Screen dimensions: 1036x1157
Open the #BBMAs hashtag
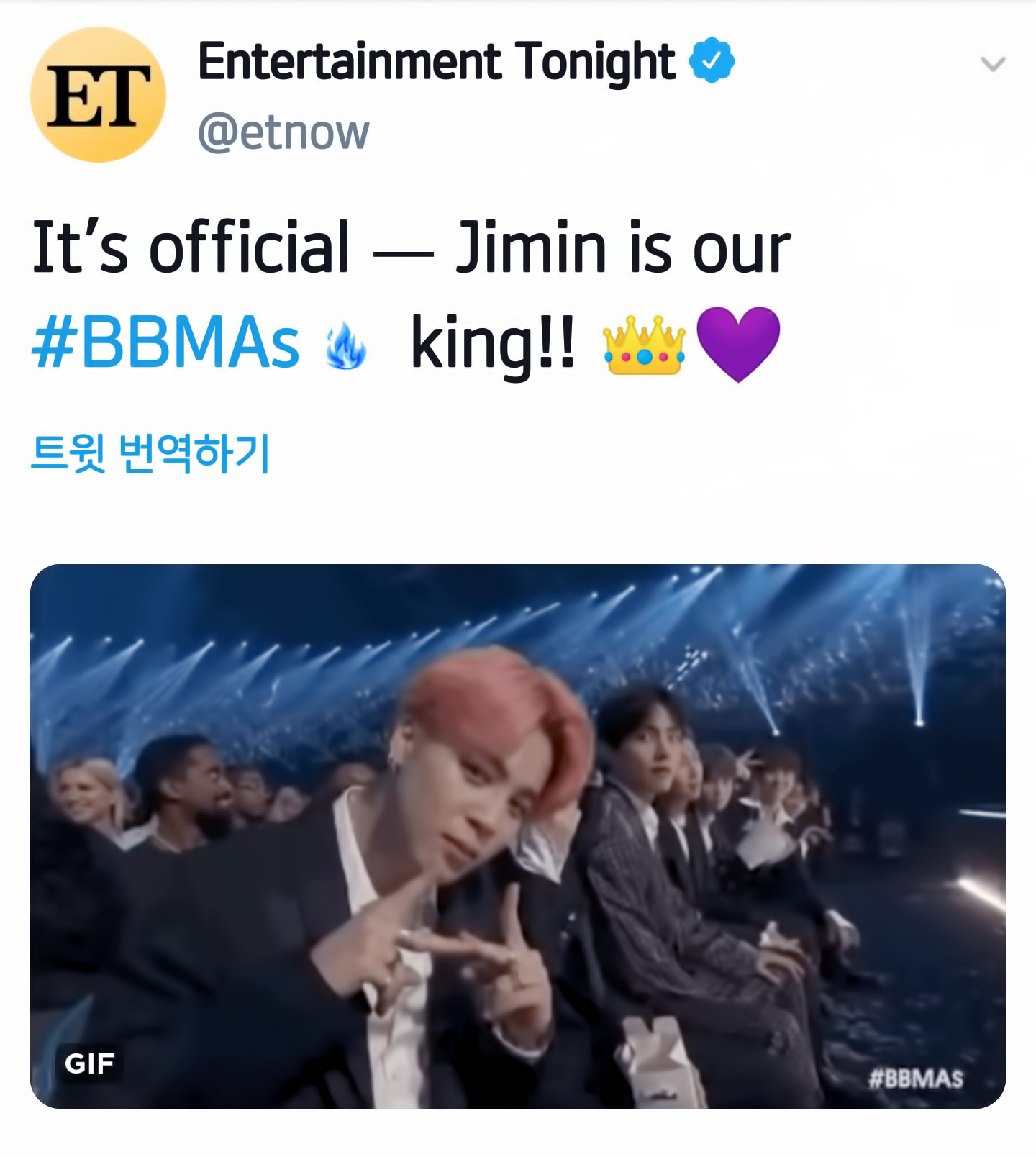tap(165, 343)
